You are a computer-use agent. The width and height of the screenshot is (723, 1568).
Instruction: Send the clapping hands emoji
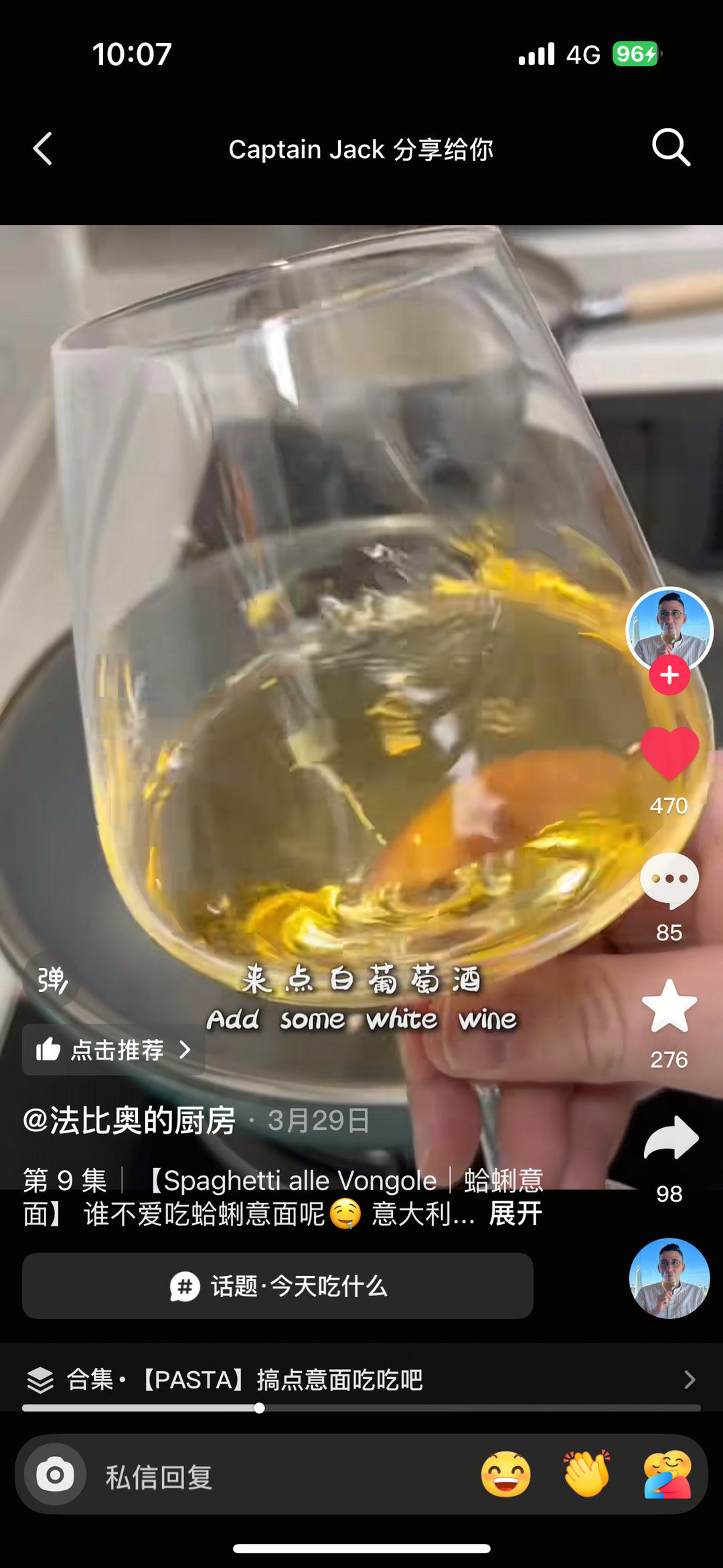[587, 1474]
